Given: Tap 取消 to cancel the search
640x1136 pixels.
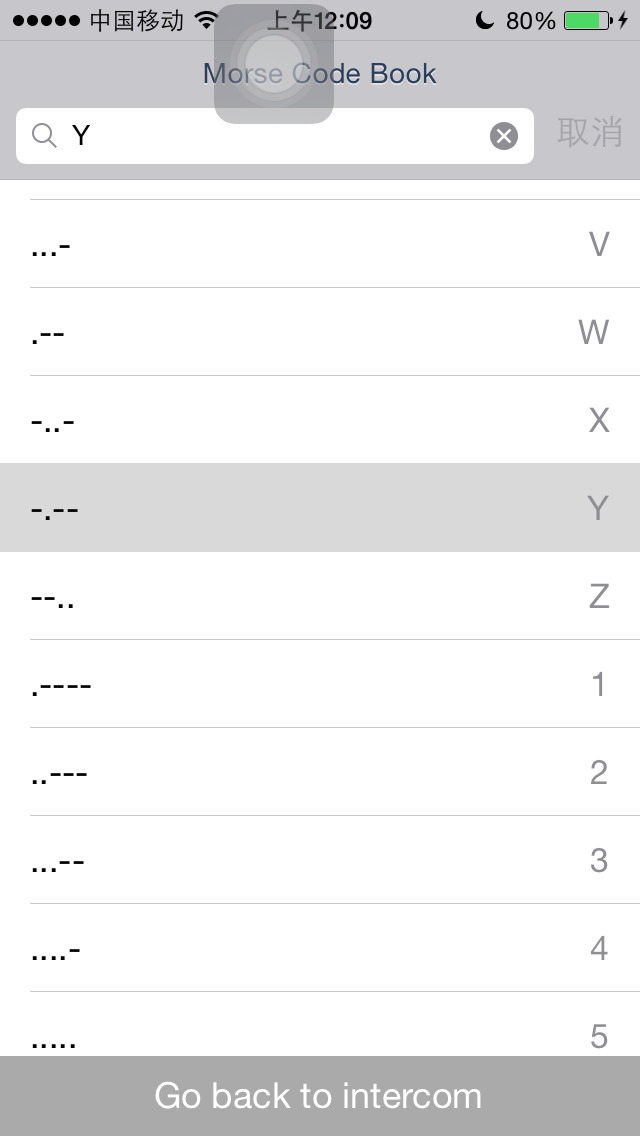Looking at the screenshot, I should point(590,133).
